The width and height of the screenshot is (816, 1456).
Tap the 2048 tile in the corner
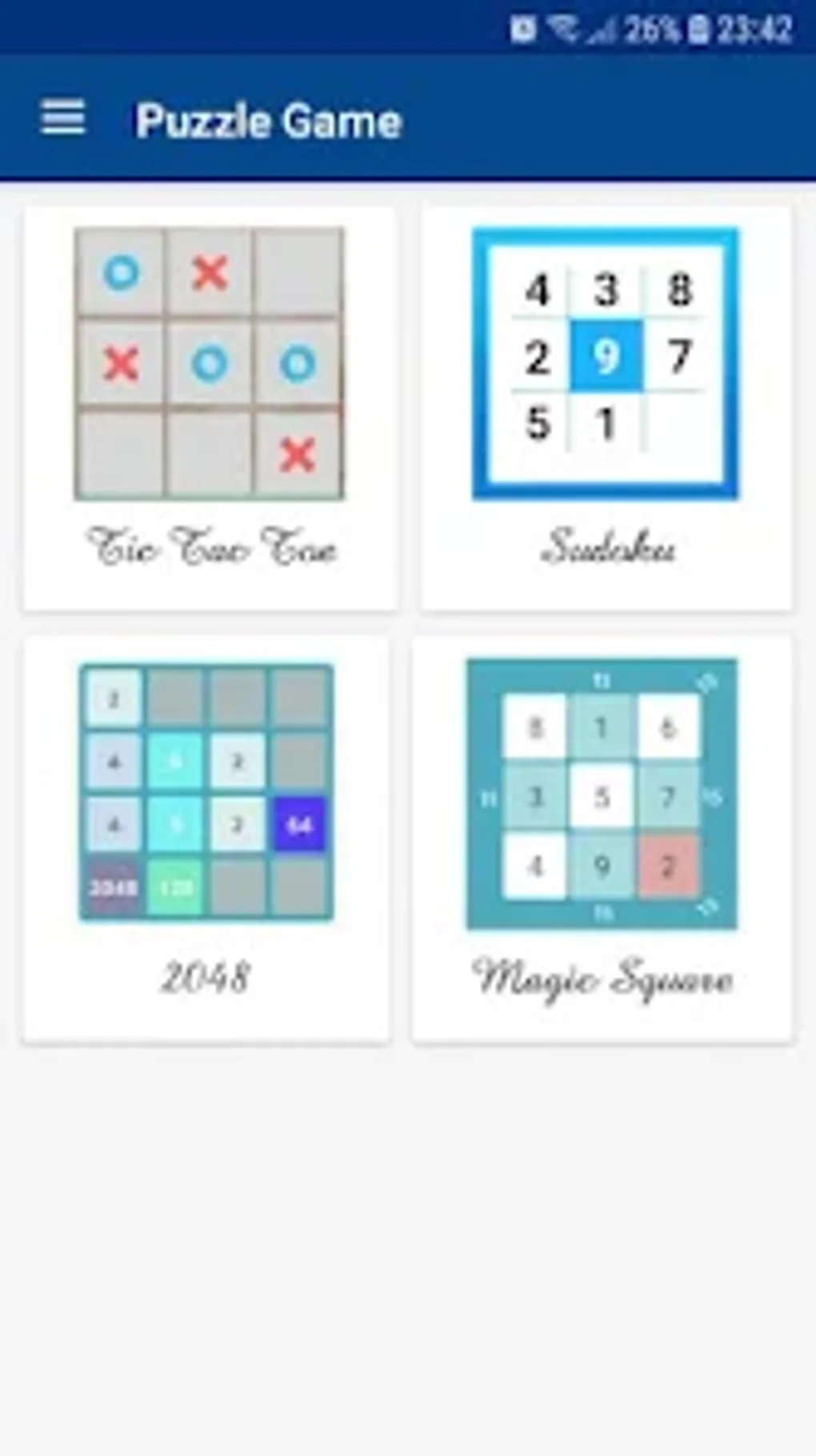[x=112, y=886]
